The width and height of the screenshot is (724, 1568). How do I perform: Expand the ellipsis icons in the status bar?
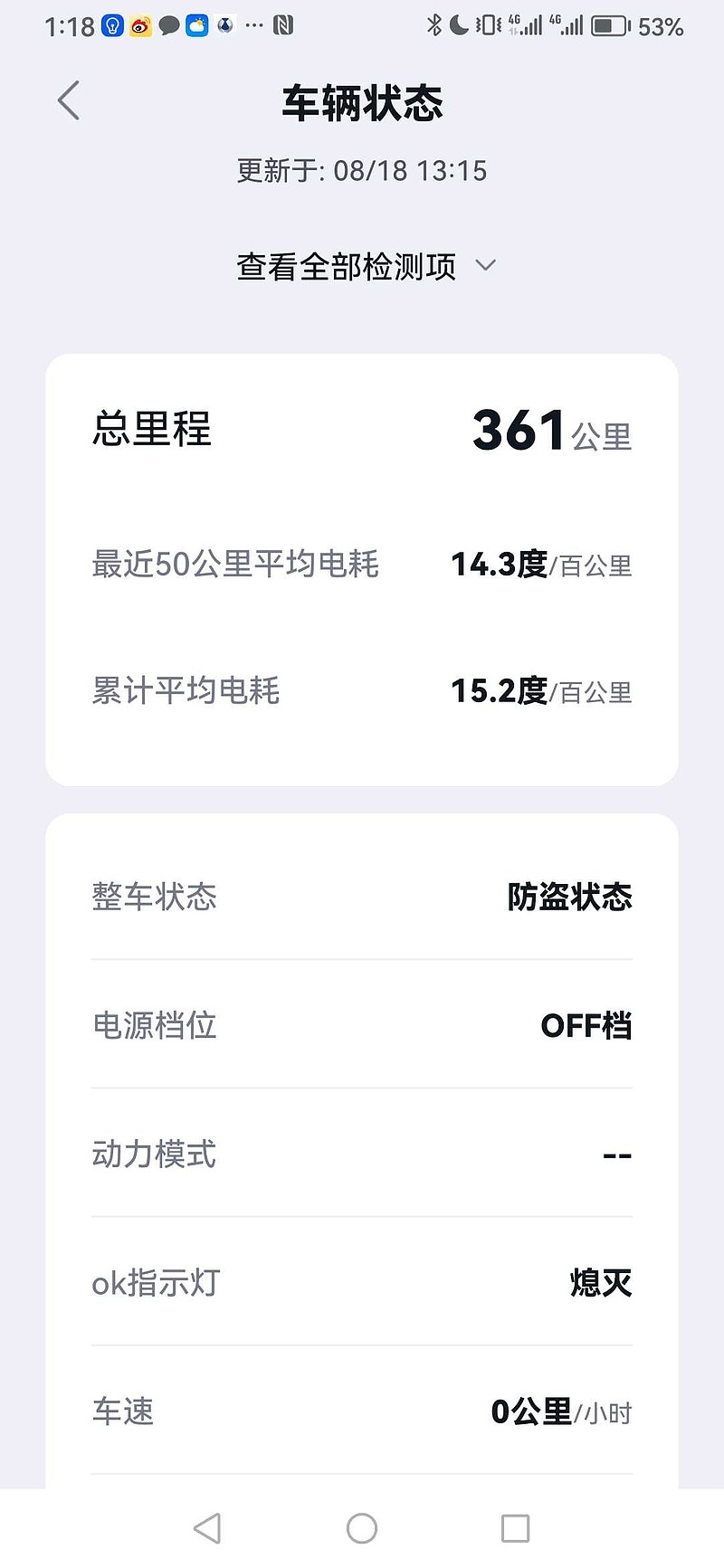point(253,26)
